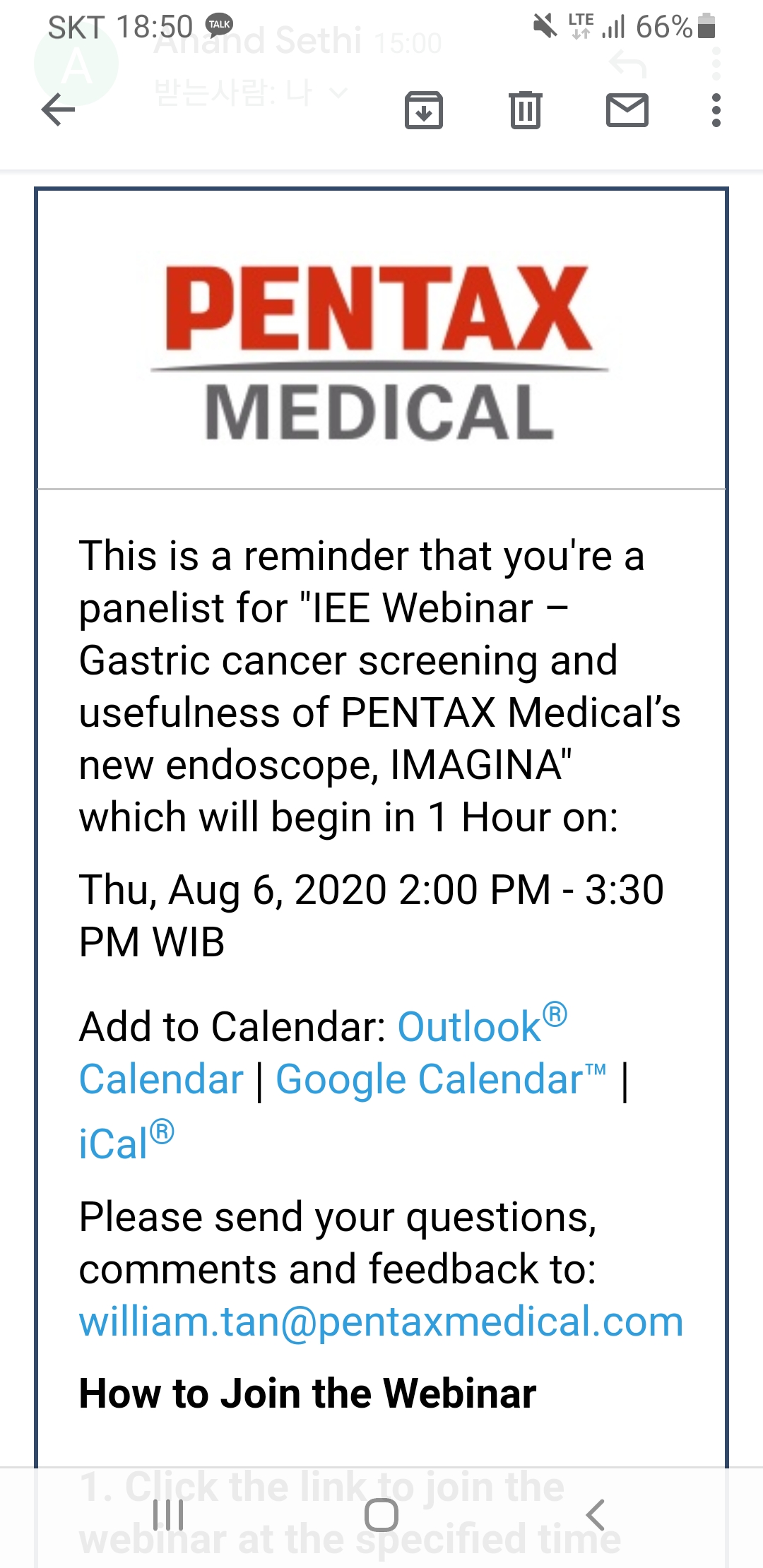Go back to the inbox list

pyautogui.click(x=59, y=110)
